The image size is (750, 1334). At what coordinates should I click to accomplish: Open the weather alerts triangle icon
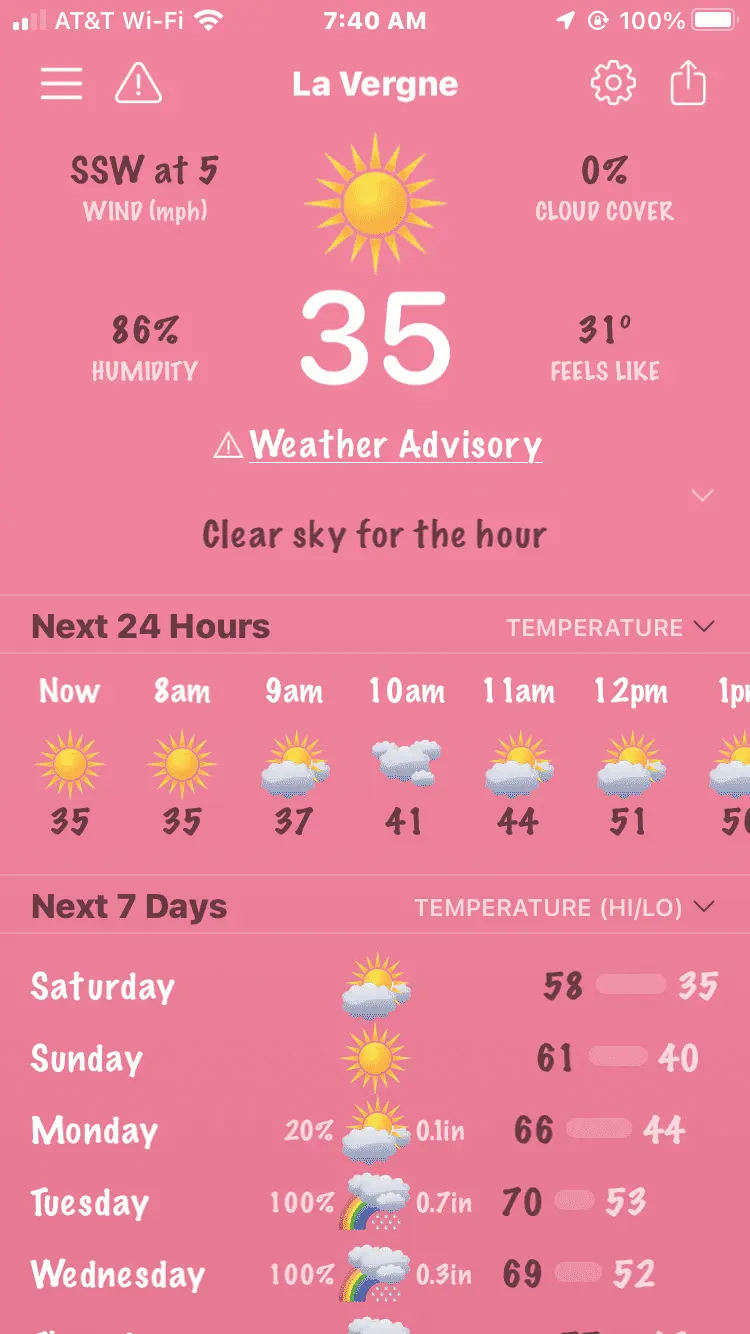coord(138,84)
